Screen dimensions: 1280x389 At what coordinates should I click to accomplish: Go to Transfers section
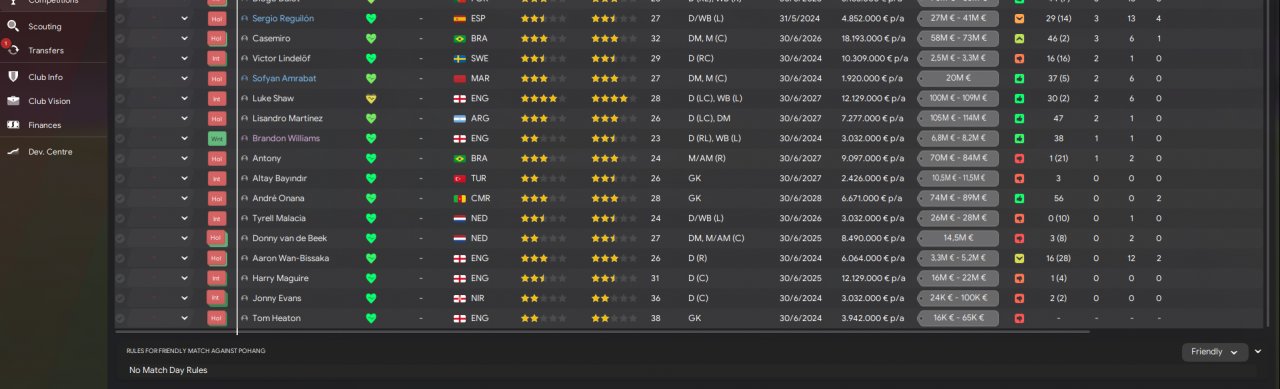(x=46, y=50)
